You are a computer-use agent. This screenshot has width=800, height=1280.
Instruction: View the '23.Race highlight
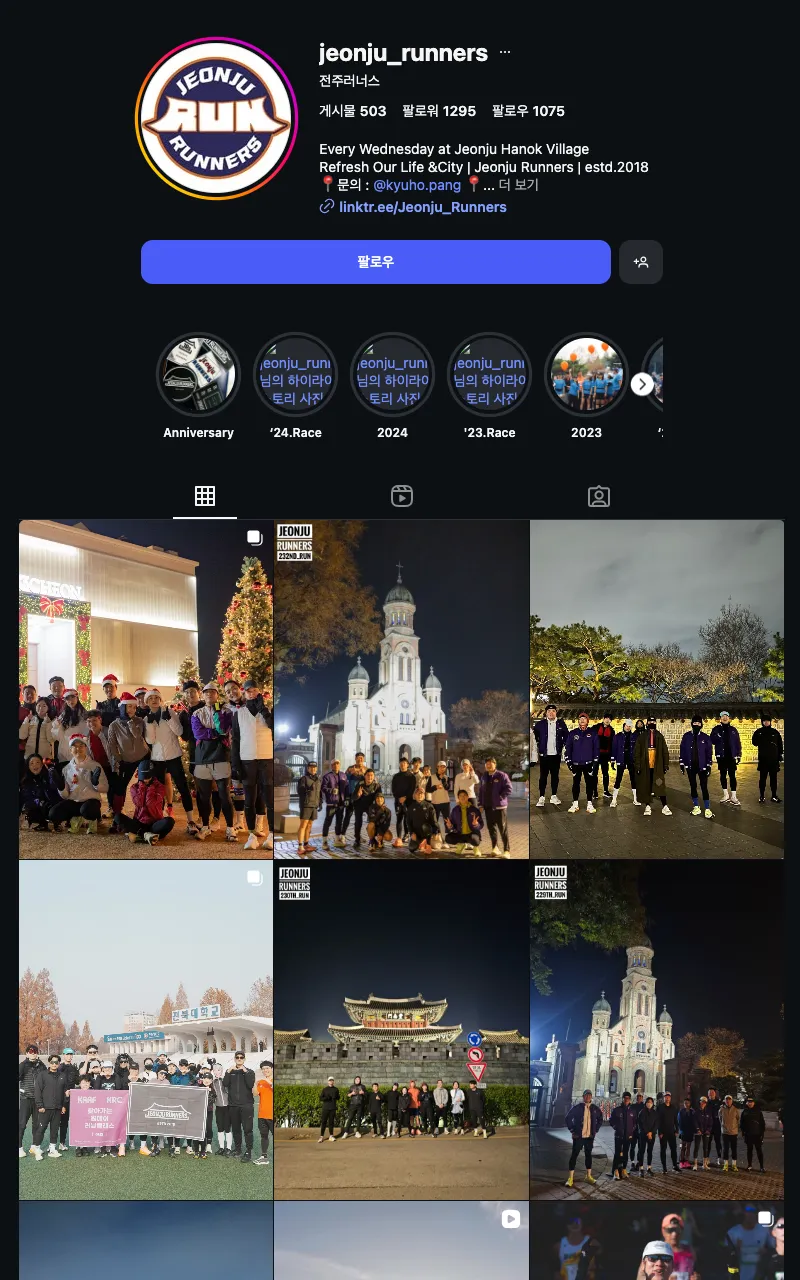(489, 375)
